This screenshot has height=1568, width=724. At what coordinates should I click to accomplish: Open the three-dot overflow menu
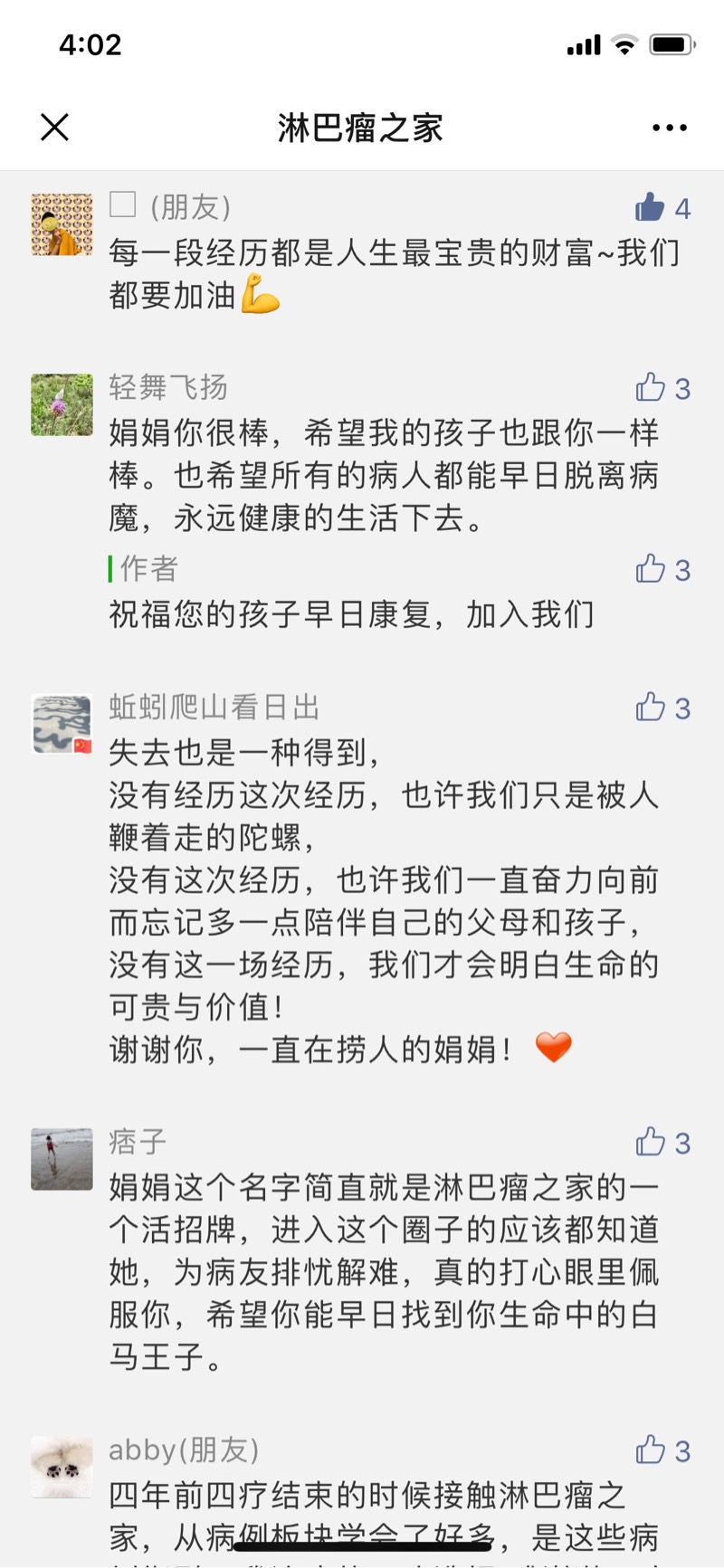pos(669,128)
